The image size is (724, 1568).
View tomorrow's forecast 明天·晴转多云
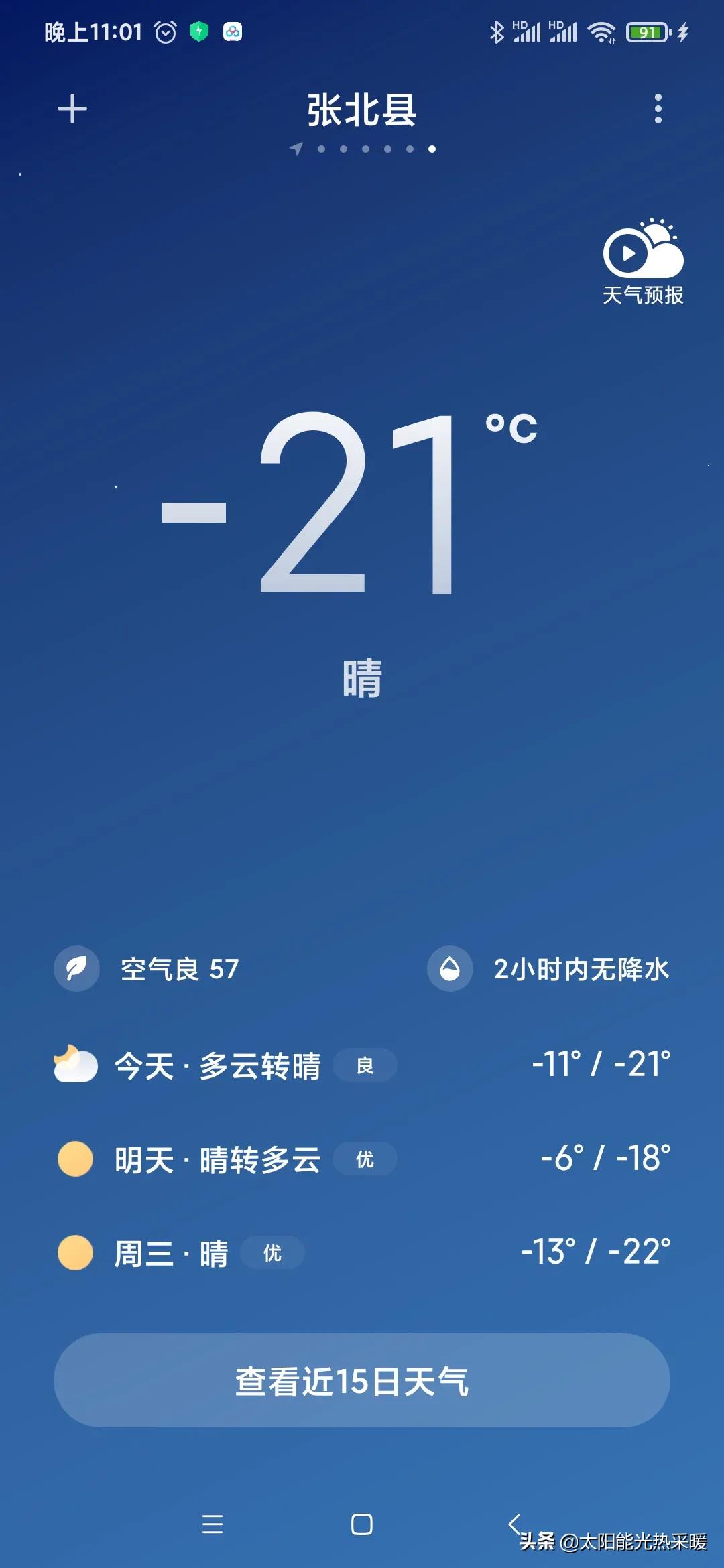pyautogui.click(x=362, y=1159)
